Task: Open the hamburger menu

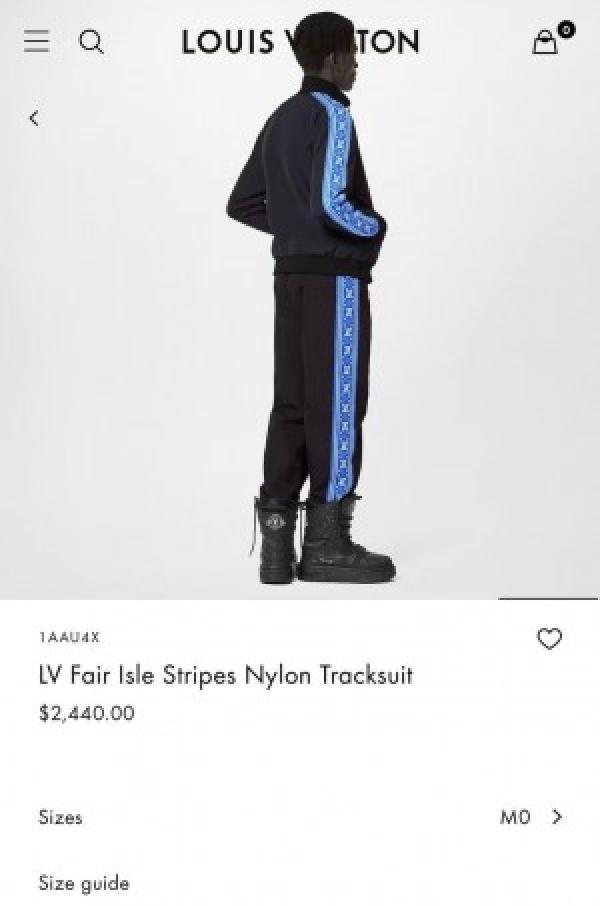Action: (x=37, y=41)
